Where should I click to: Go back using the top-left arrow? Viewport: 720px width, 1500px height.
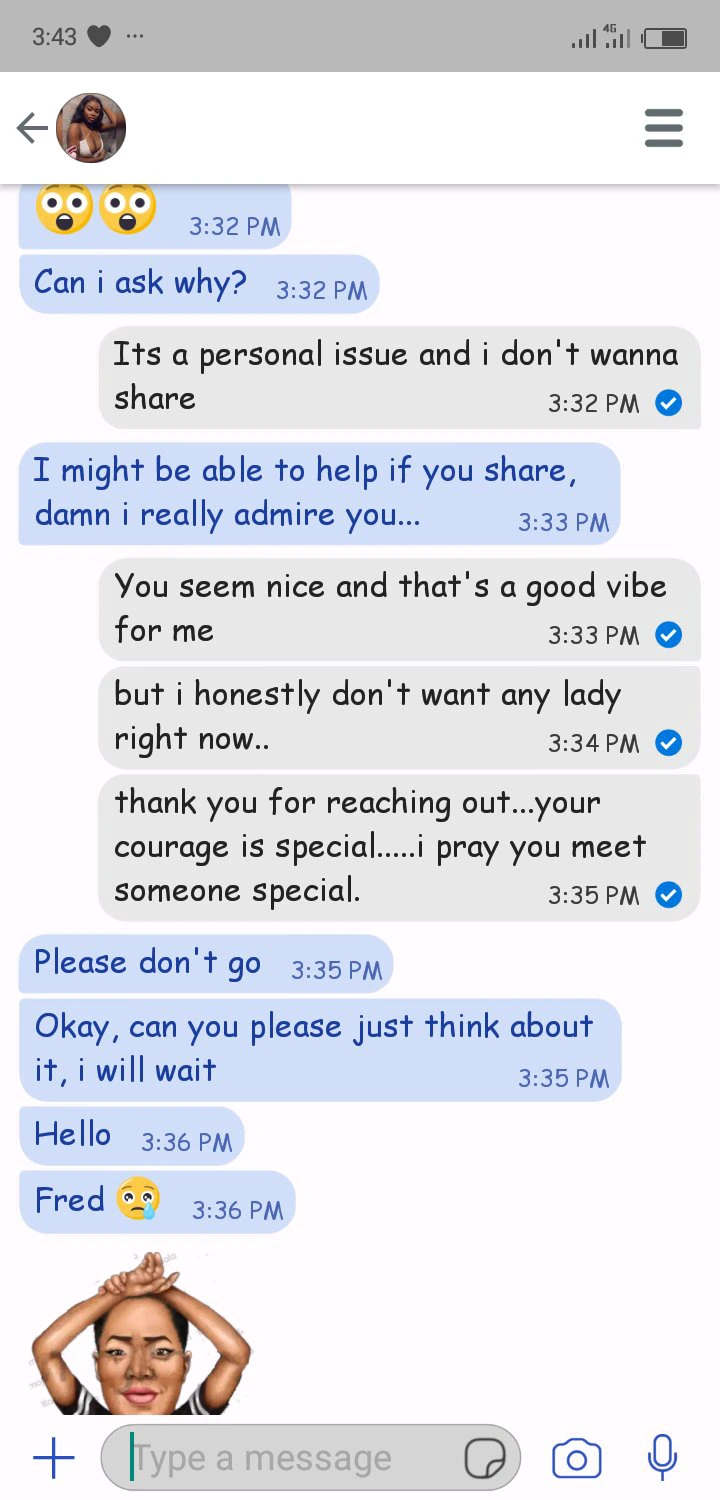pos(32,128)
